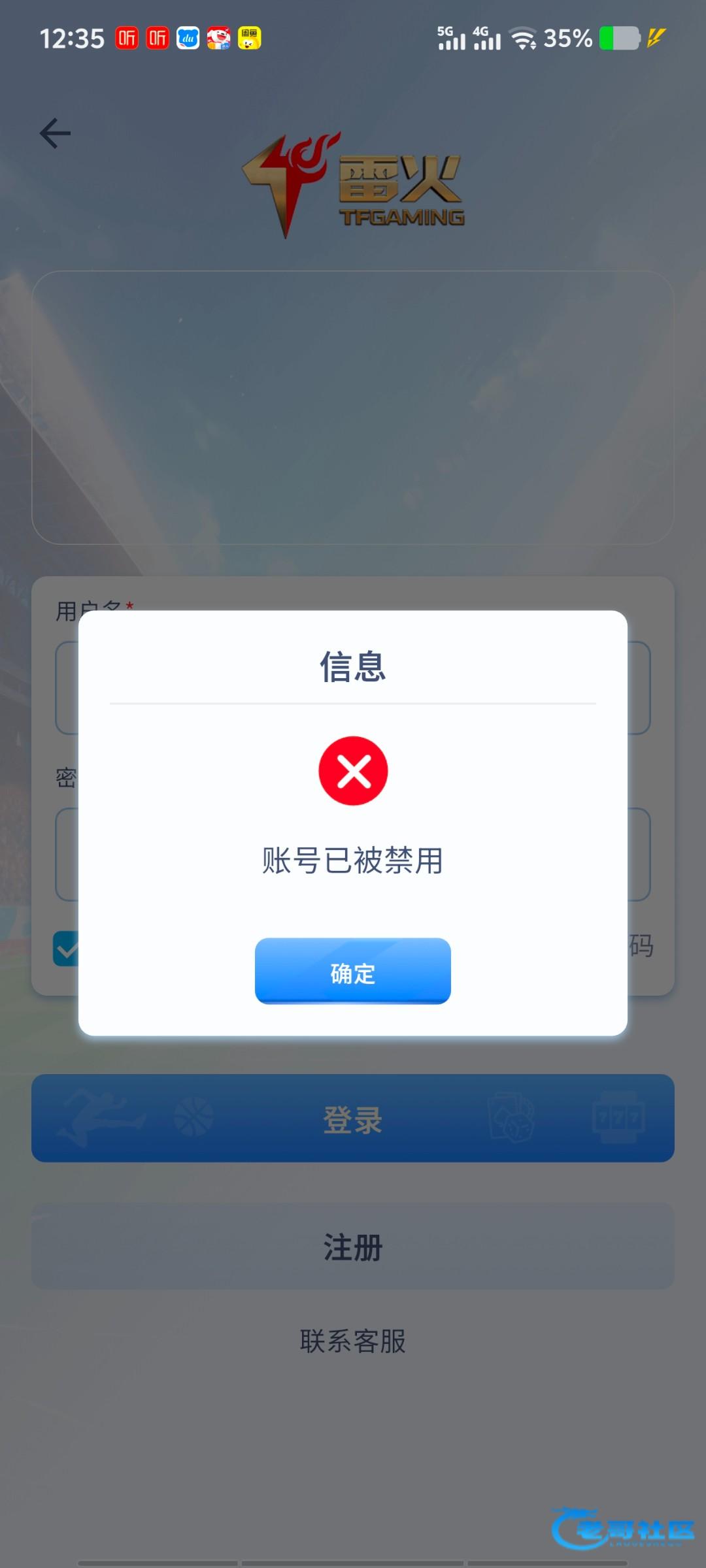Screen dimensions: 706x1568
Task: Open 联系客服 customer service link
Action: point(352,1341)
